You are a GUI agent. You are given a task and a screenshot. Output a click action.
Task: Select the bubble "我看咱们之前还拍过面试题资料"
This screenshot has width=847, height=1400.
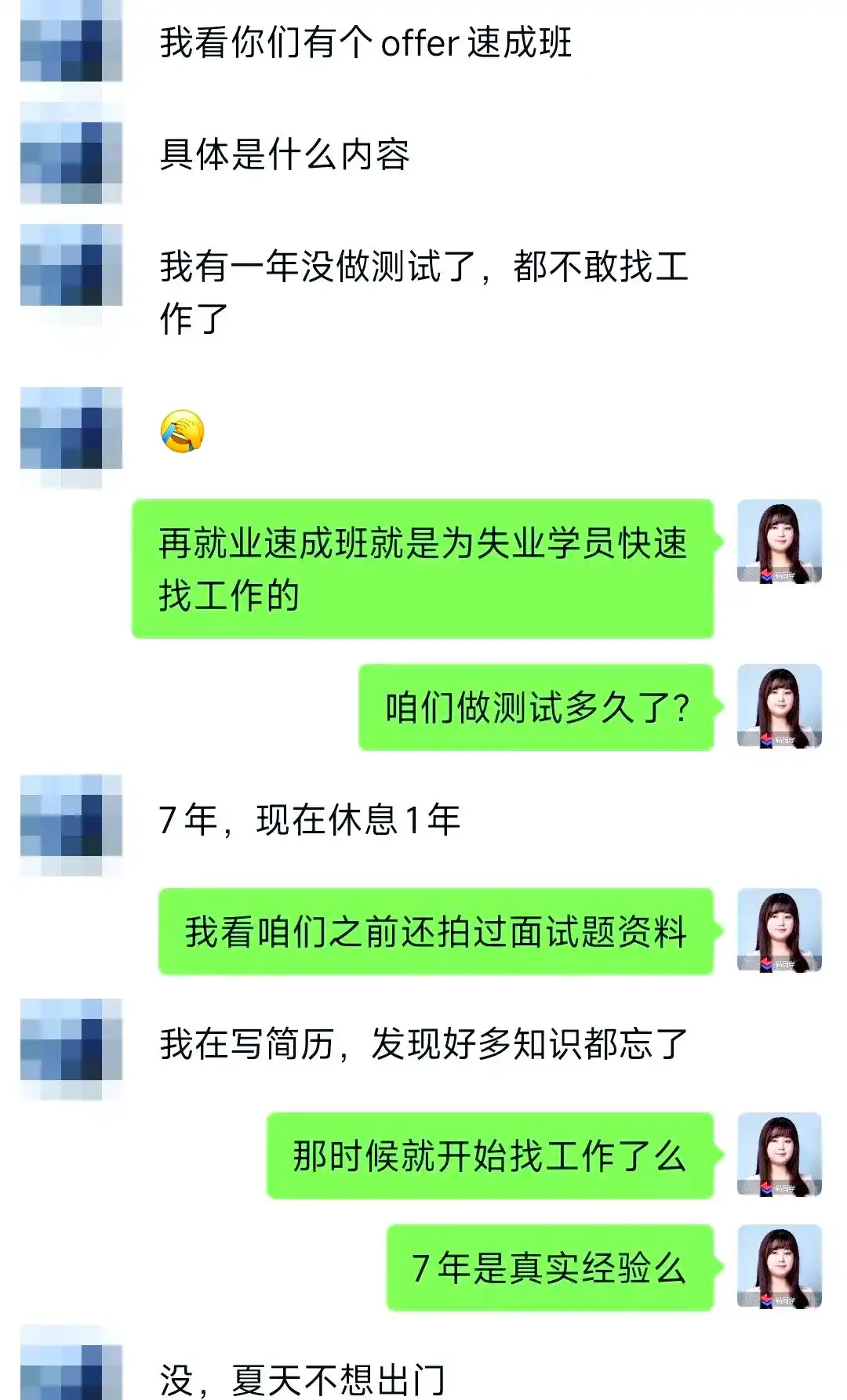(x=439, y=929)
